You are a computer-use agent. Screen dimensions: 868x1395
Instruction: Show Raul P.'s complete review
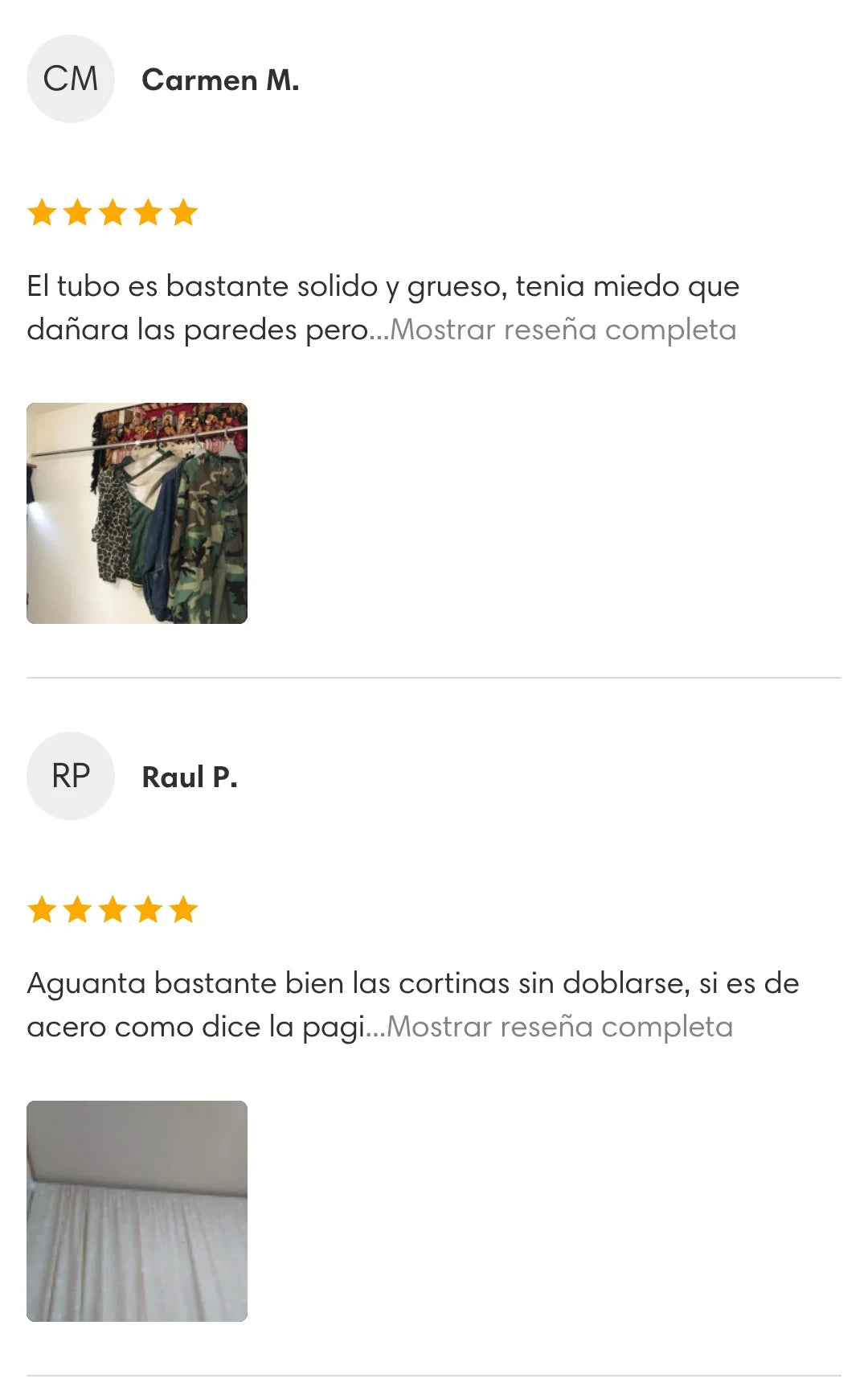point(559,1028)
